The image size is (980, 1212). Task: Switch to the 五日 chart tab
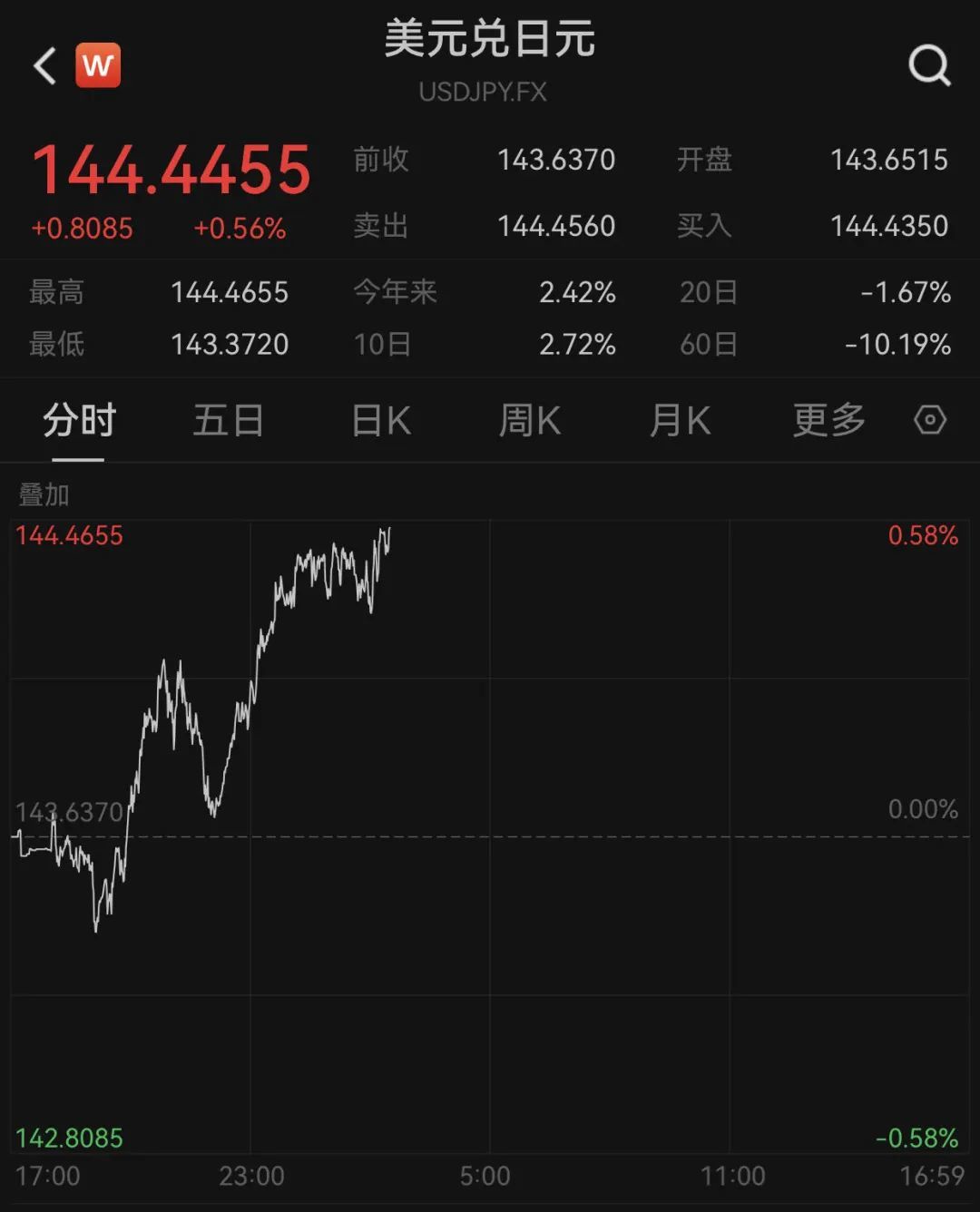coord(228,421)
